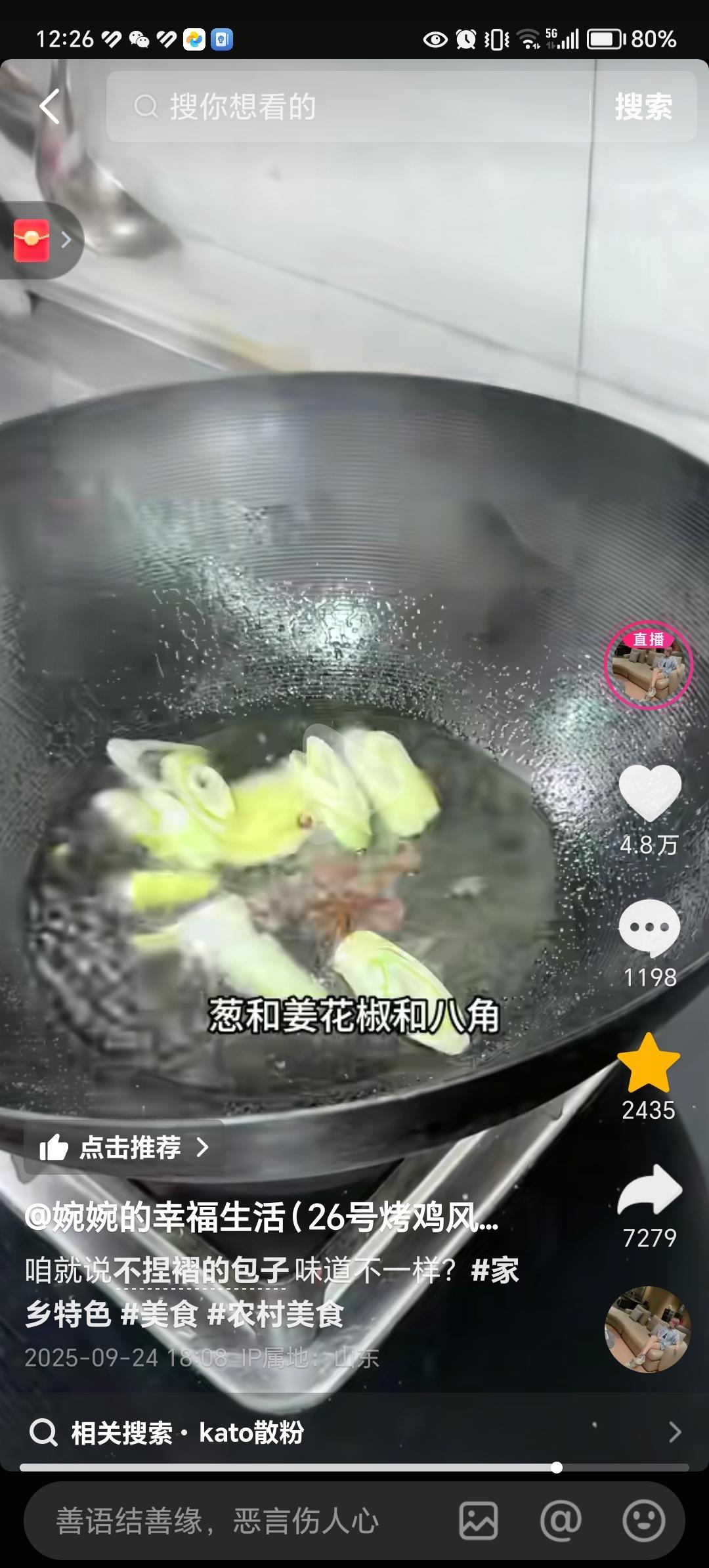This screenshot has width=709, height=1568.
Task: Open the #农村美食 hashtag
Action: 276,1314
